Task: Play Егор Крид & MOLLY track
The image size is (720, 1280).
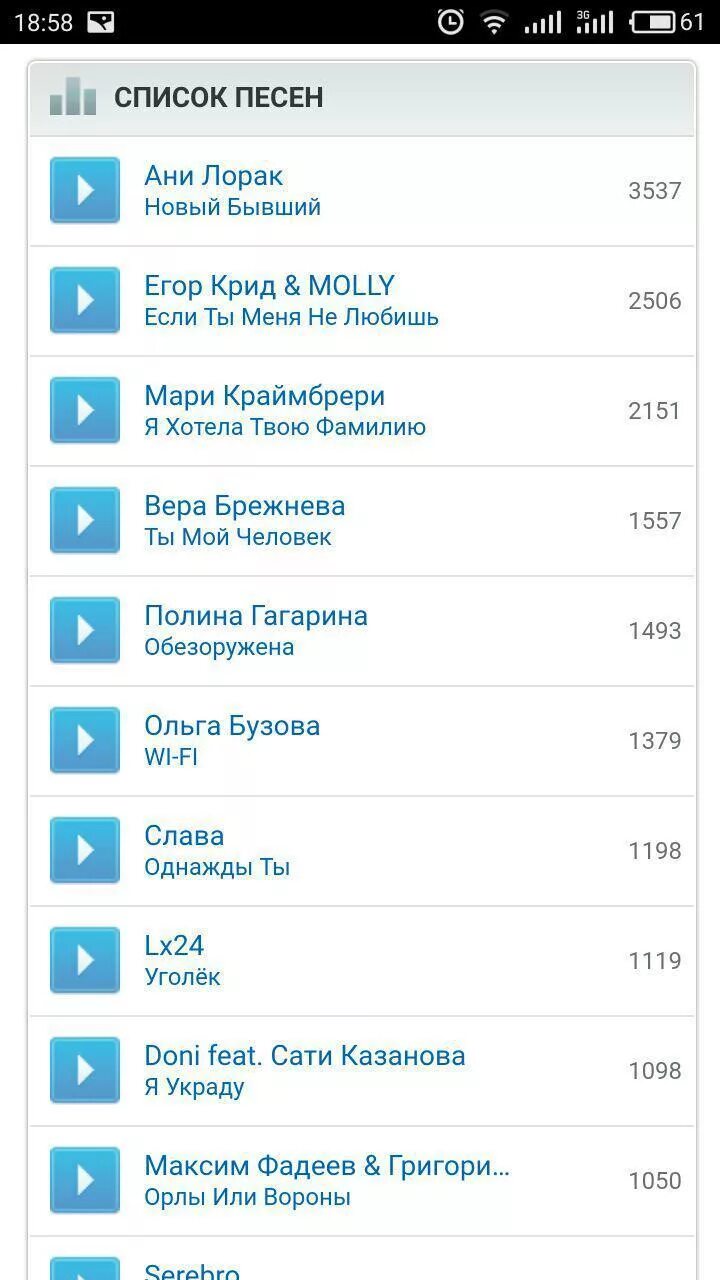Action: [85, 300]
